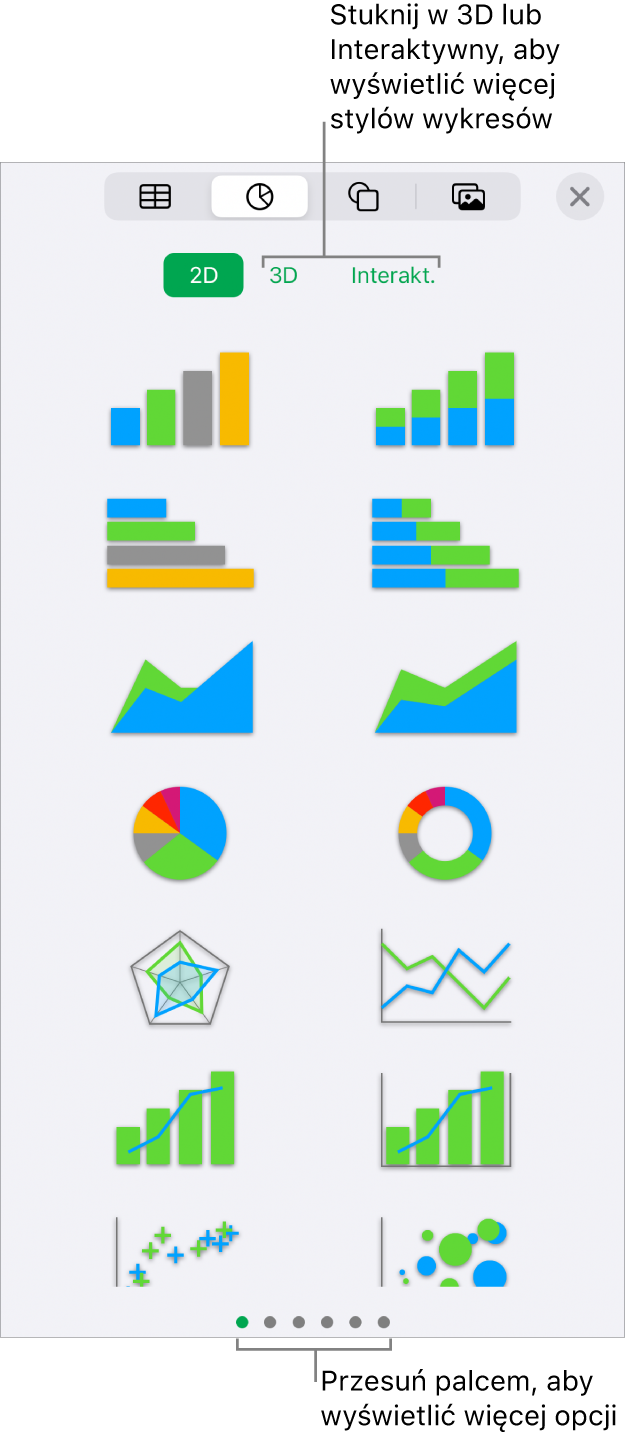
Task: Insert the stacked column chart
Action: click(x=445, y=399)
